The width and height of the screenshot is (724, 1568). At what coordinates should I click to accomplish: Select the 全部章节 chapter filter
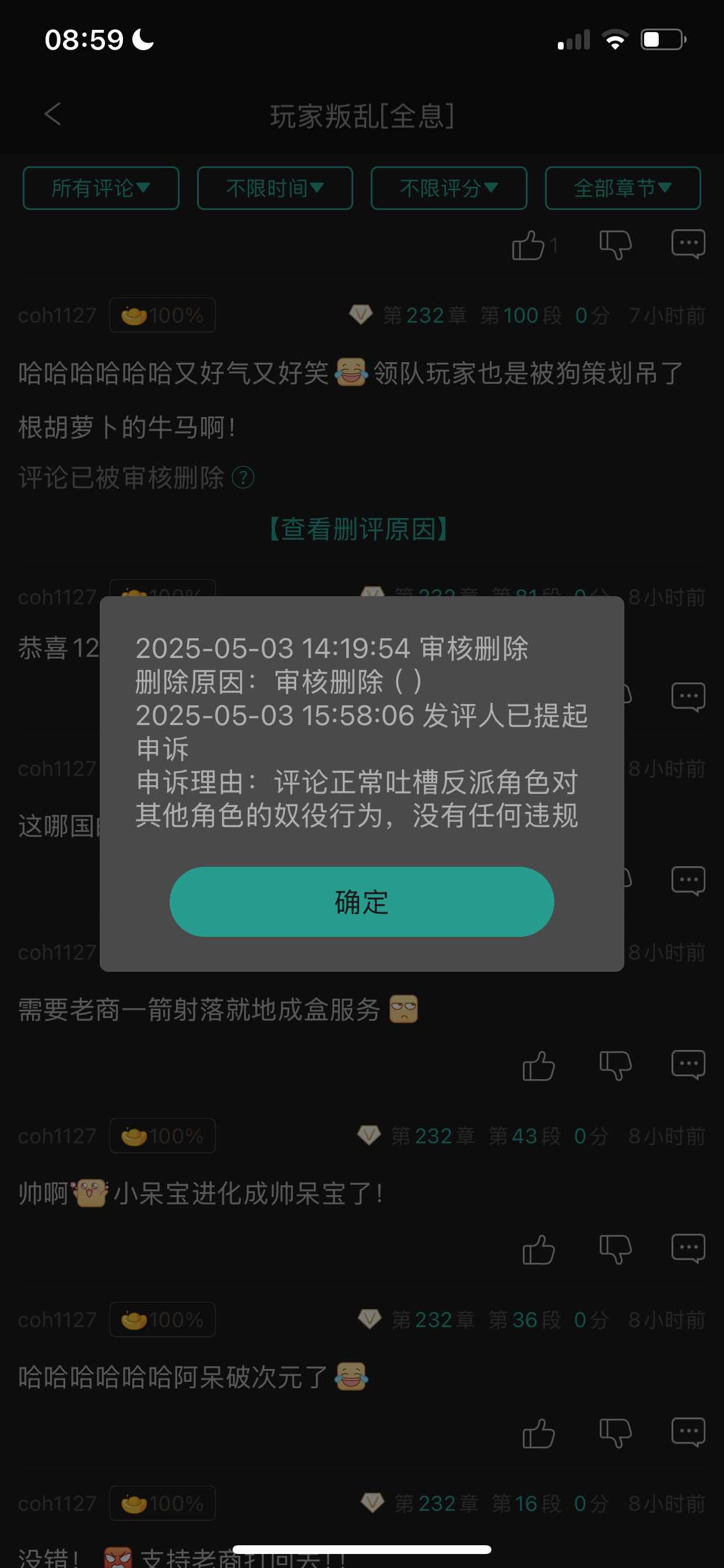[623, 188]
